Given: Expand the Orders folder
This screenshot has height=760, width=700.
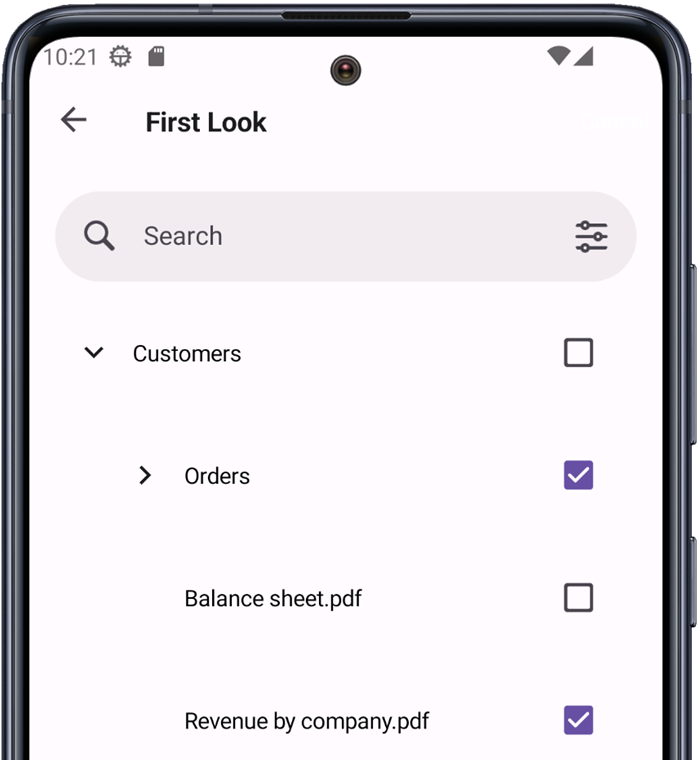Looking at the screenshot, I should click(x=145, y=476).
